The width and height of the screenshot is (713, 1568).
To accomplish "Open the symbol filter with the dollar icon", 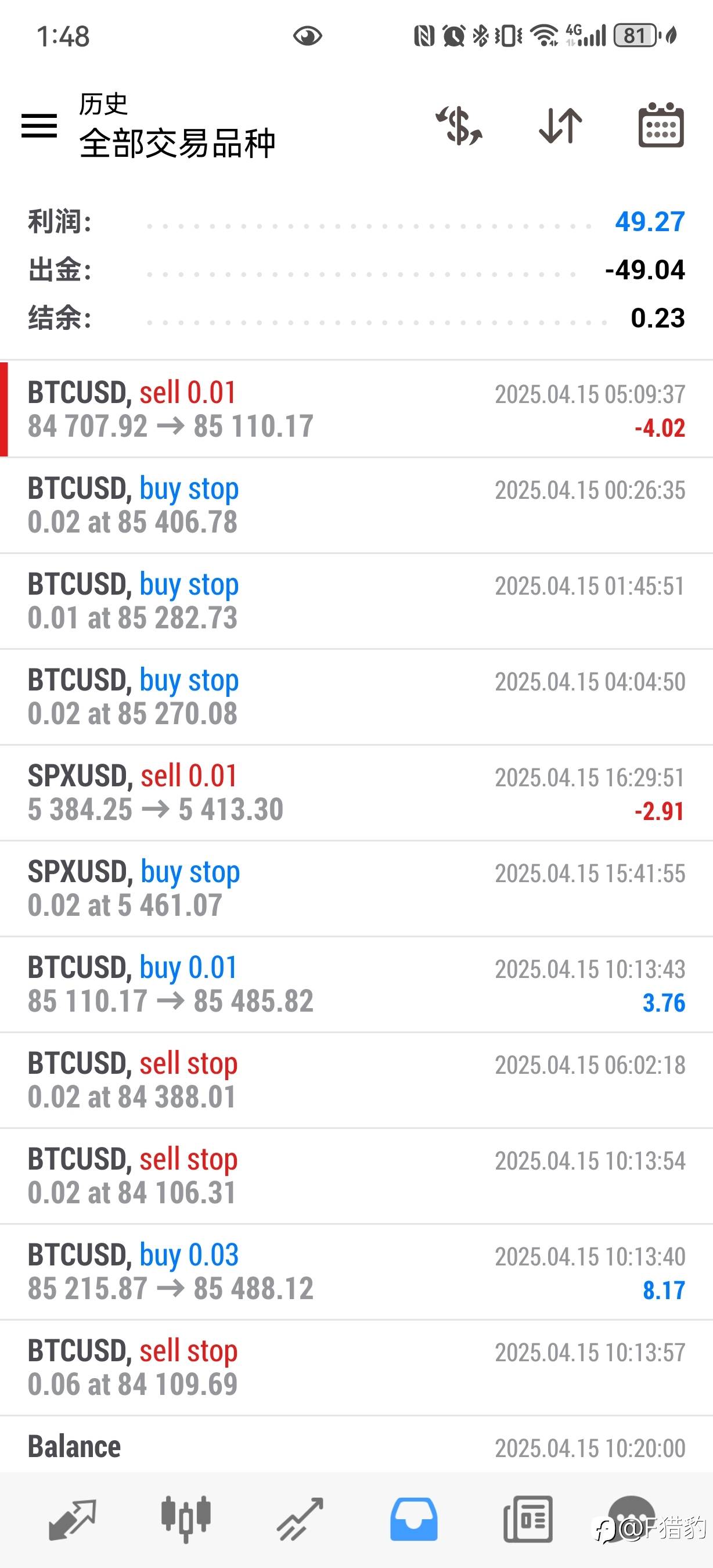I will tap(459, 126).
